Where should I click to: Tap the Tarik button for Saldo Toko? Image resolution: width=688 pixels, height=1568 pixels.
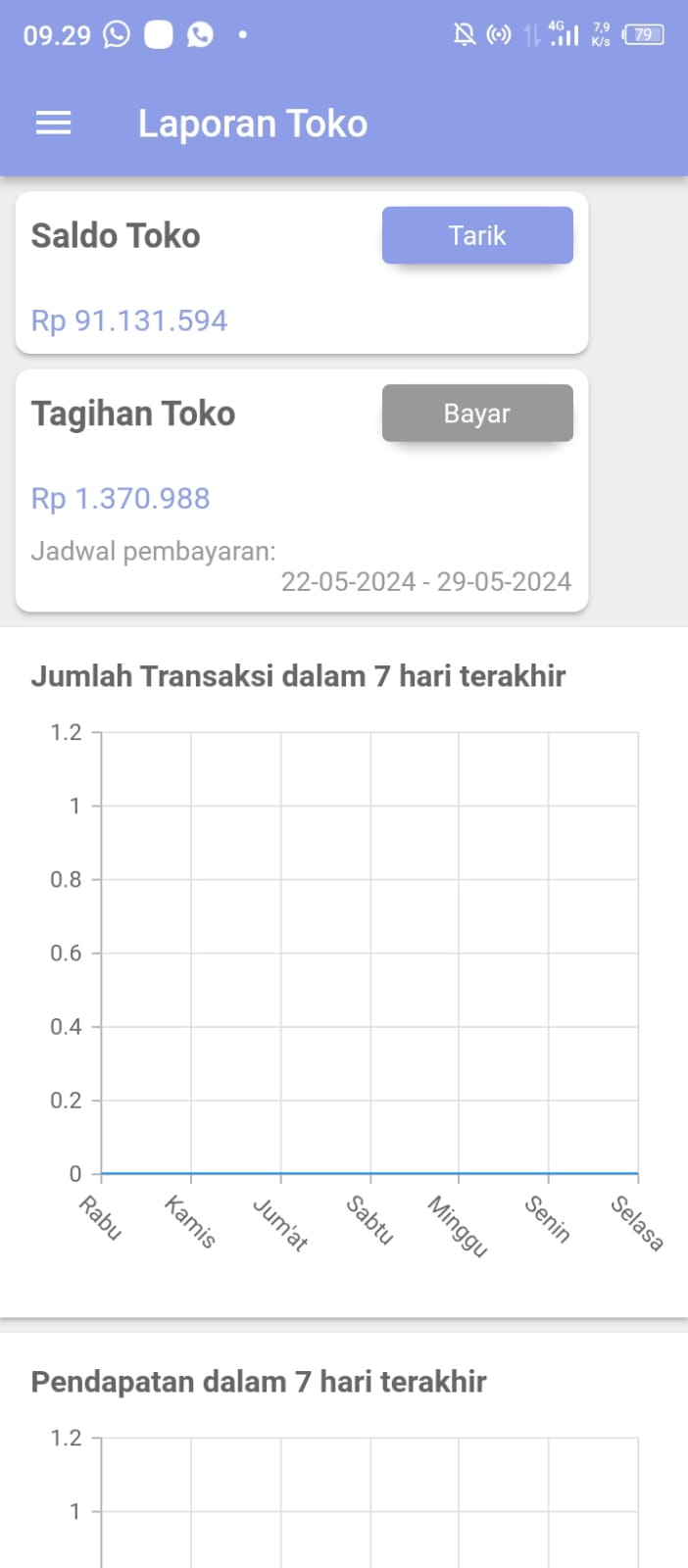click(x=477, y=235)
